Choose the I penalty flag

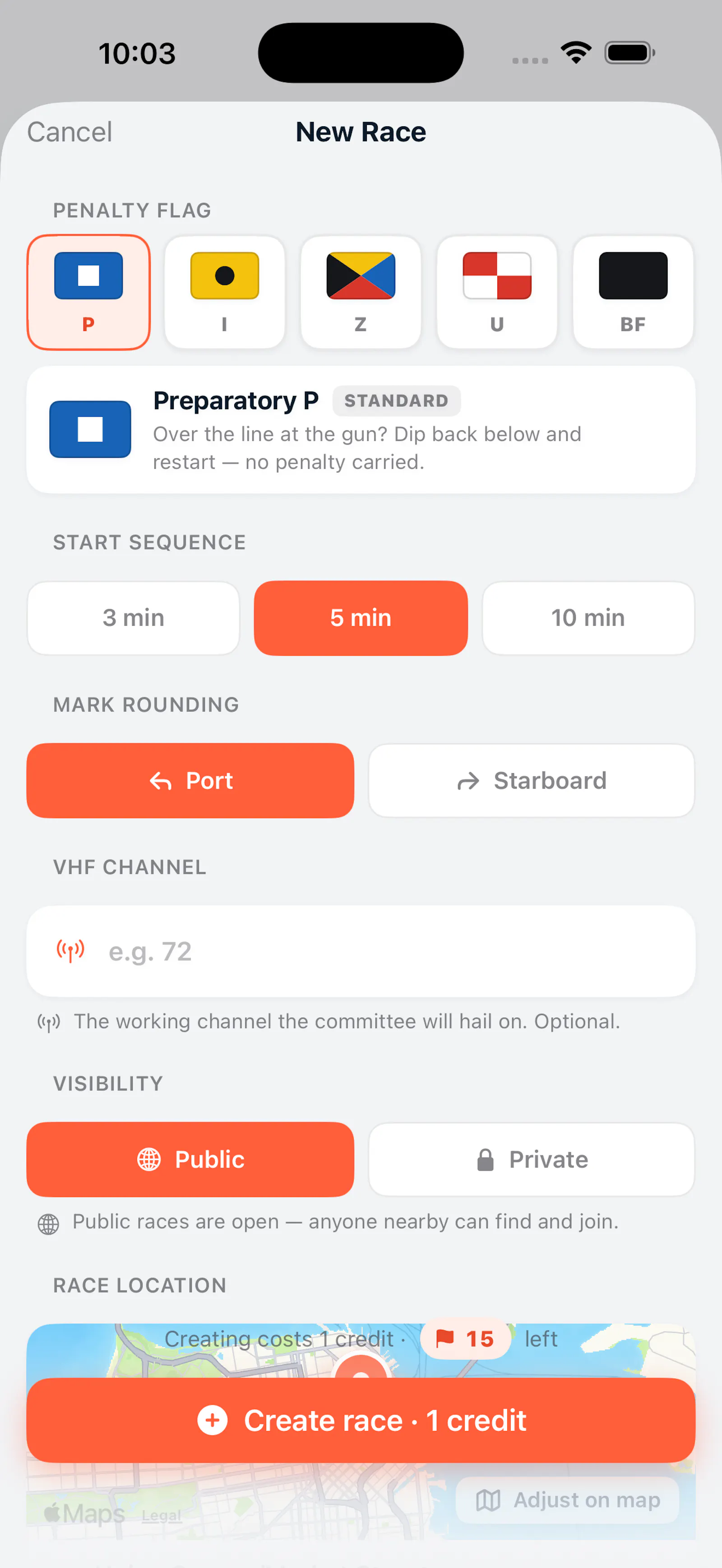(x=225, y=292)
